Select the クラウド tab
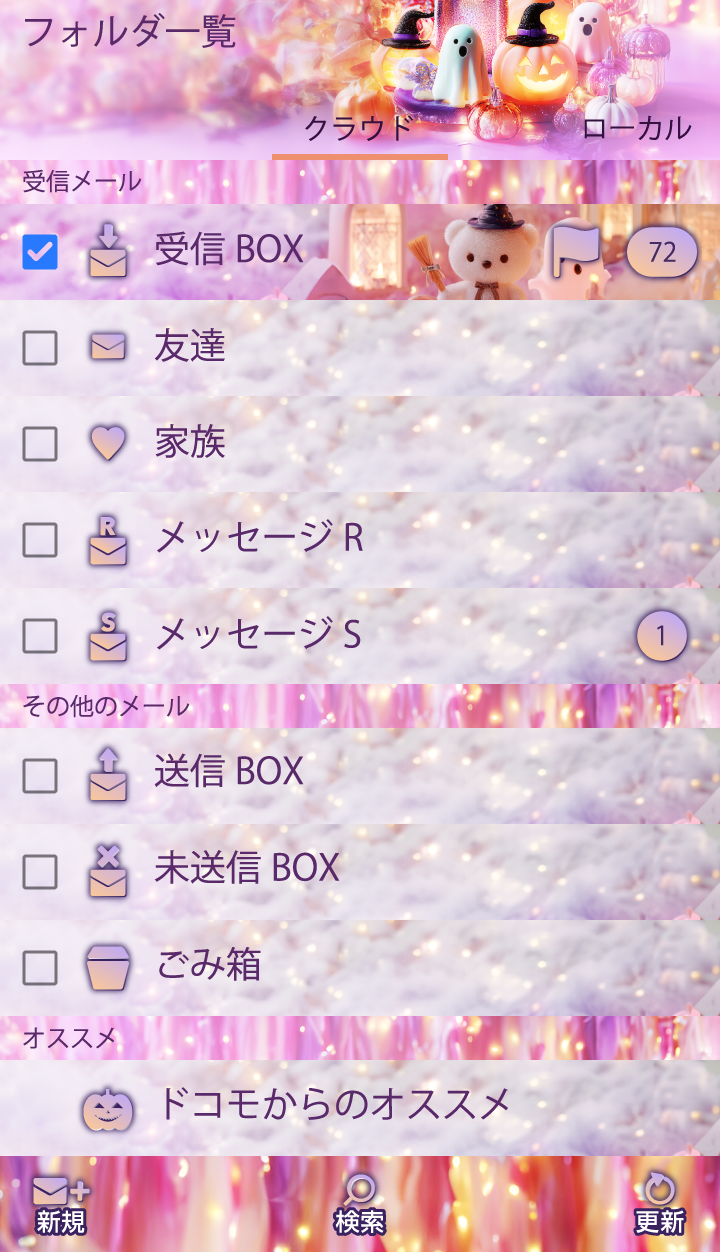This screenshot has width=720, height=1252. pos(359,128)
